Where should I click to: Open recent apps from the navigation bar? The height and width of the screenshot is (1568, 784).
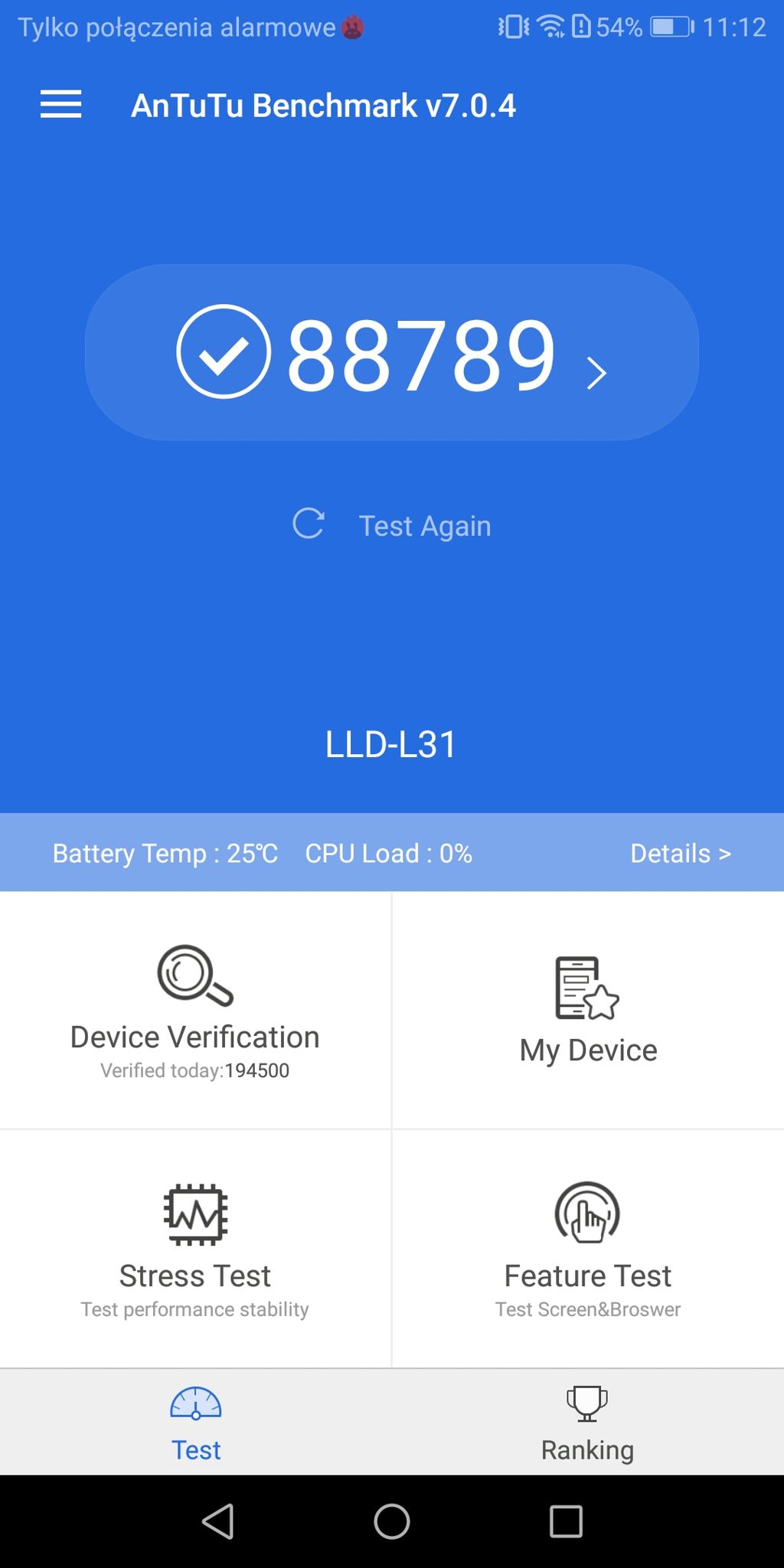(566, 1522)
